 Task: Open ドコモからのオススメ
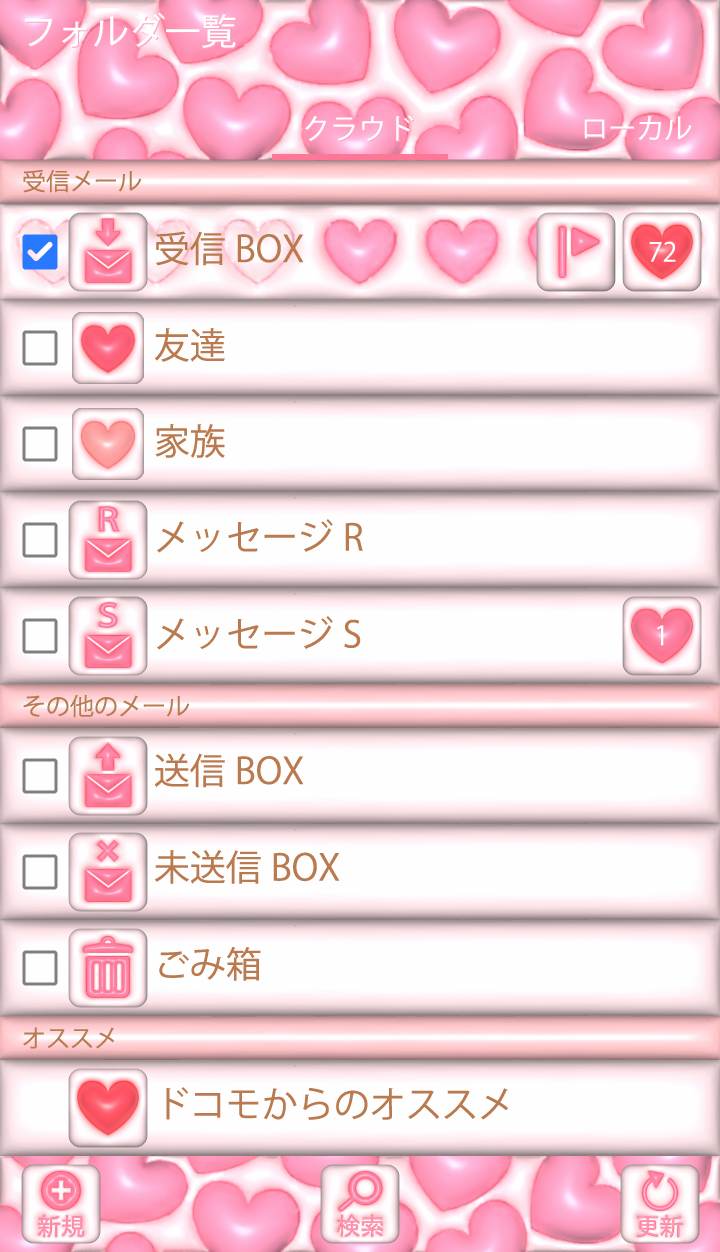click(334, 1105)
